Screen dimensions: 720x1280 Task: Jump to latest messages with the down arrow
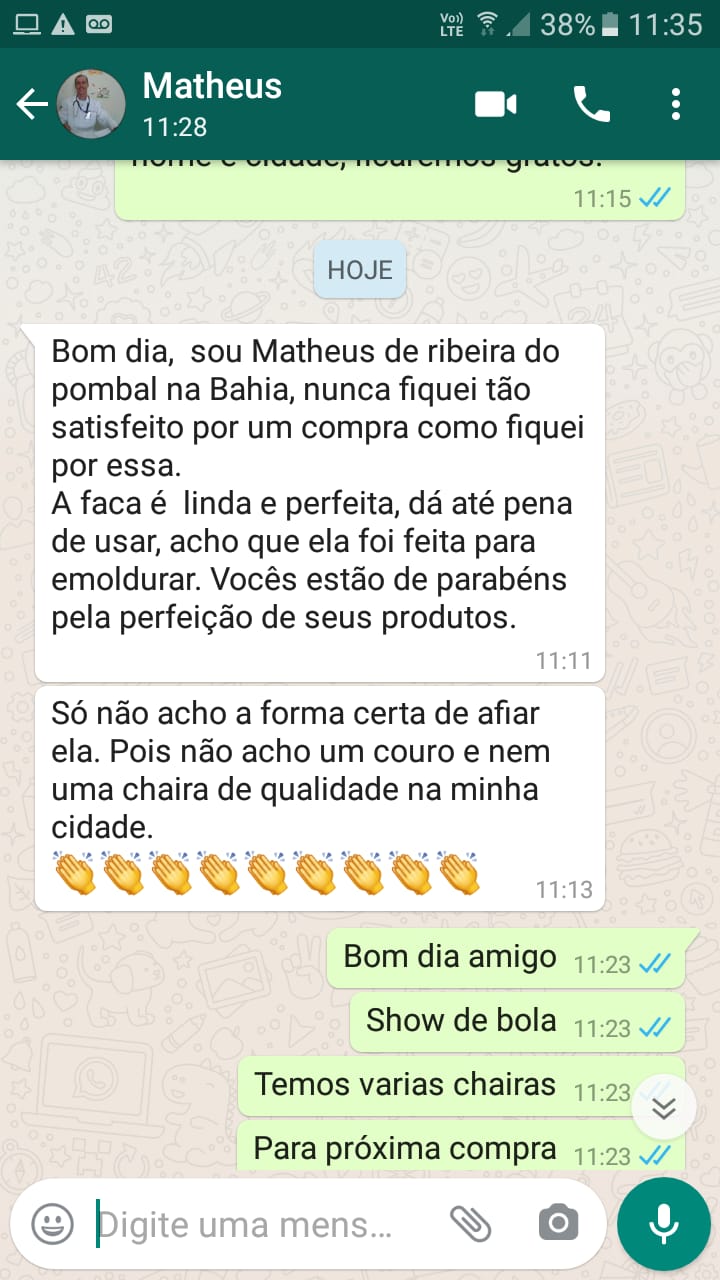point(664,1107)
